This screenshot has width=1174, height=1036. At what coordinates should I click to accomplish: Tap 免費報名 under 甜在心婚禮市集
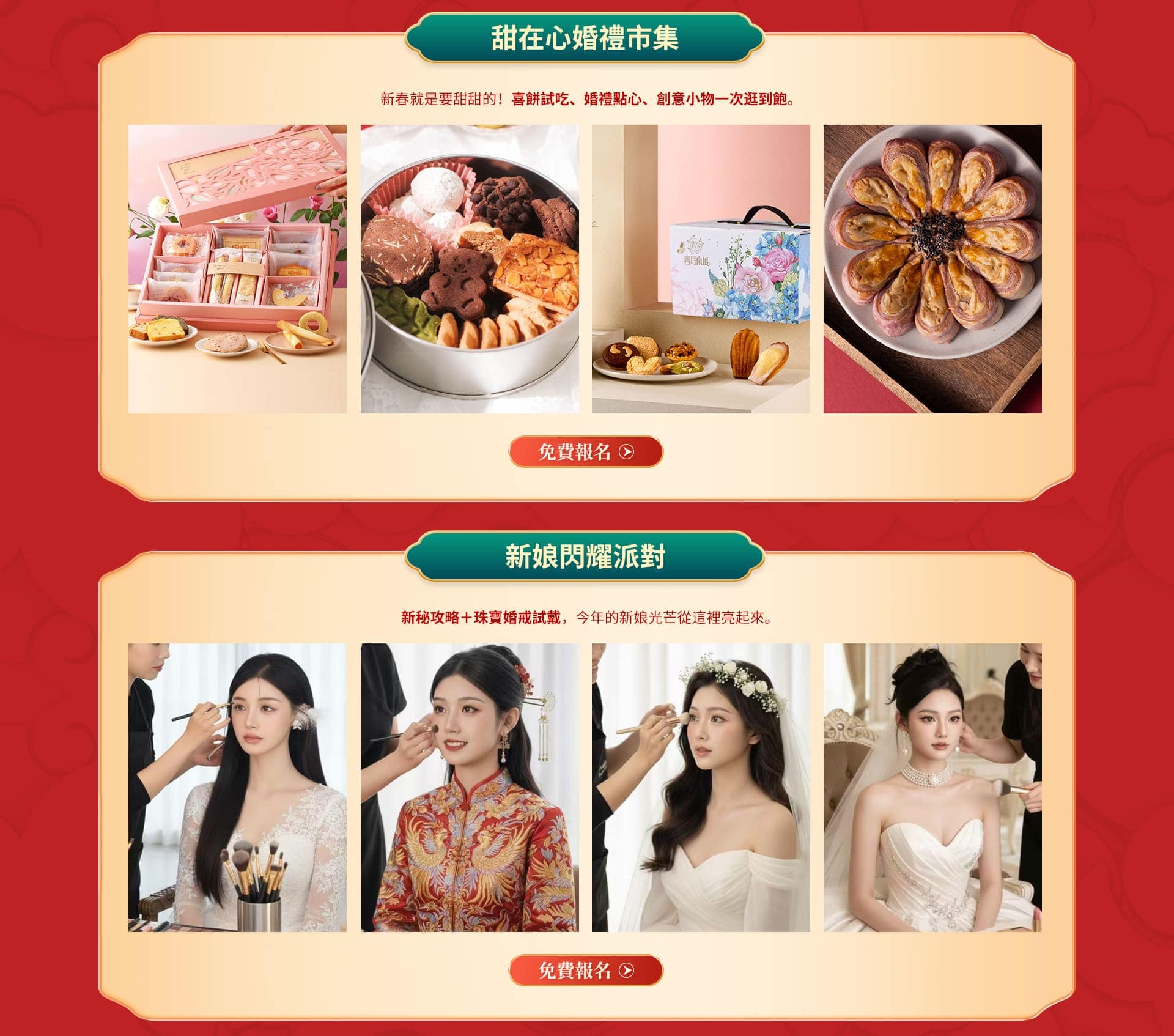(585, 452)
